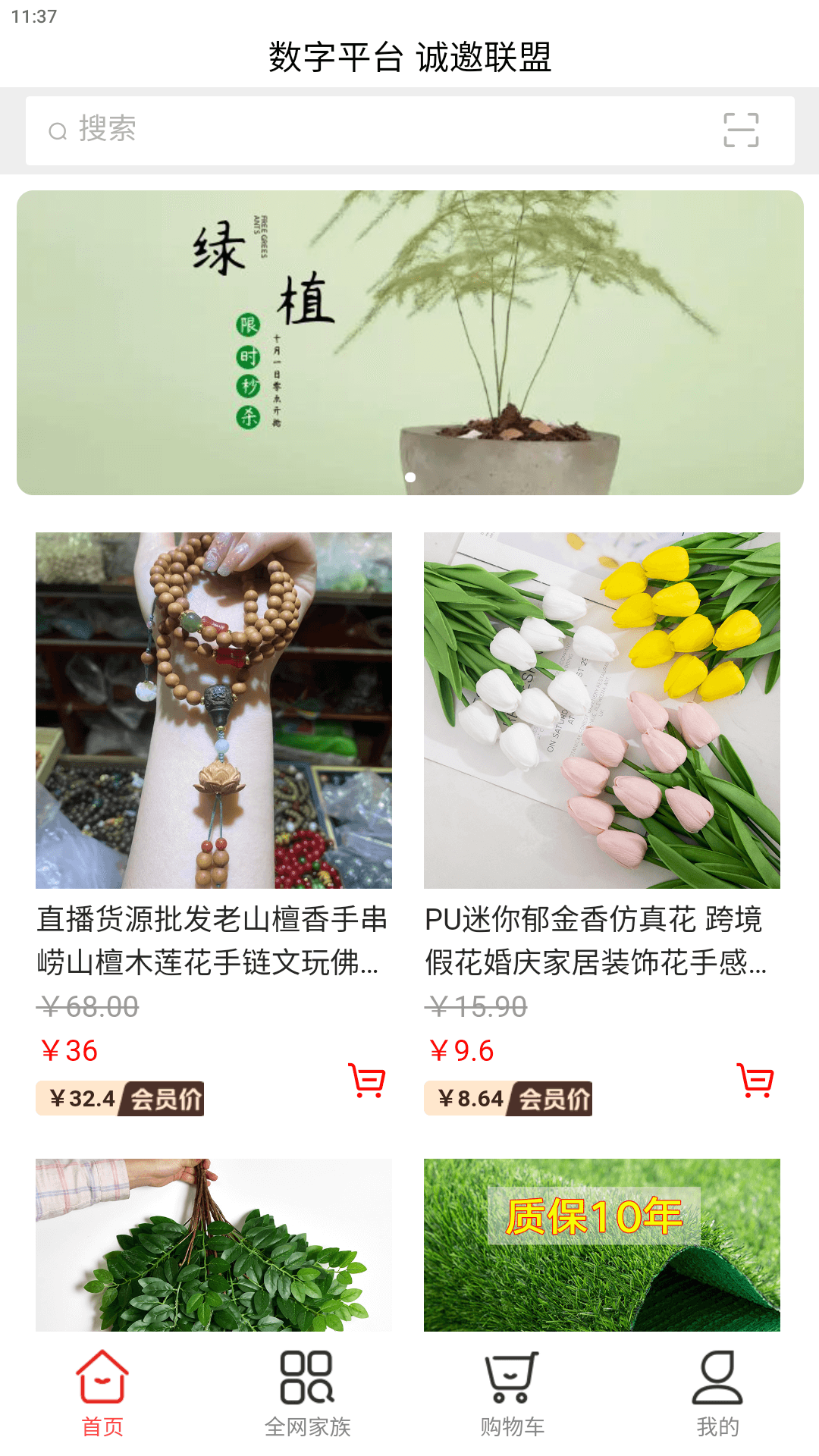Add PU迷你郁金香仿真花 to the cart
Viewport: 819px width, 1456px height.
tap(755, 1080)
